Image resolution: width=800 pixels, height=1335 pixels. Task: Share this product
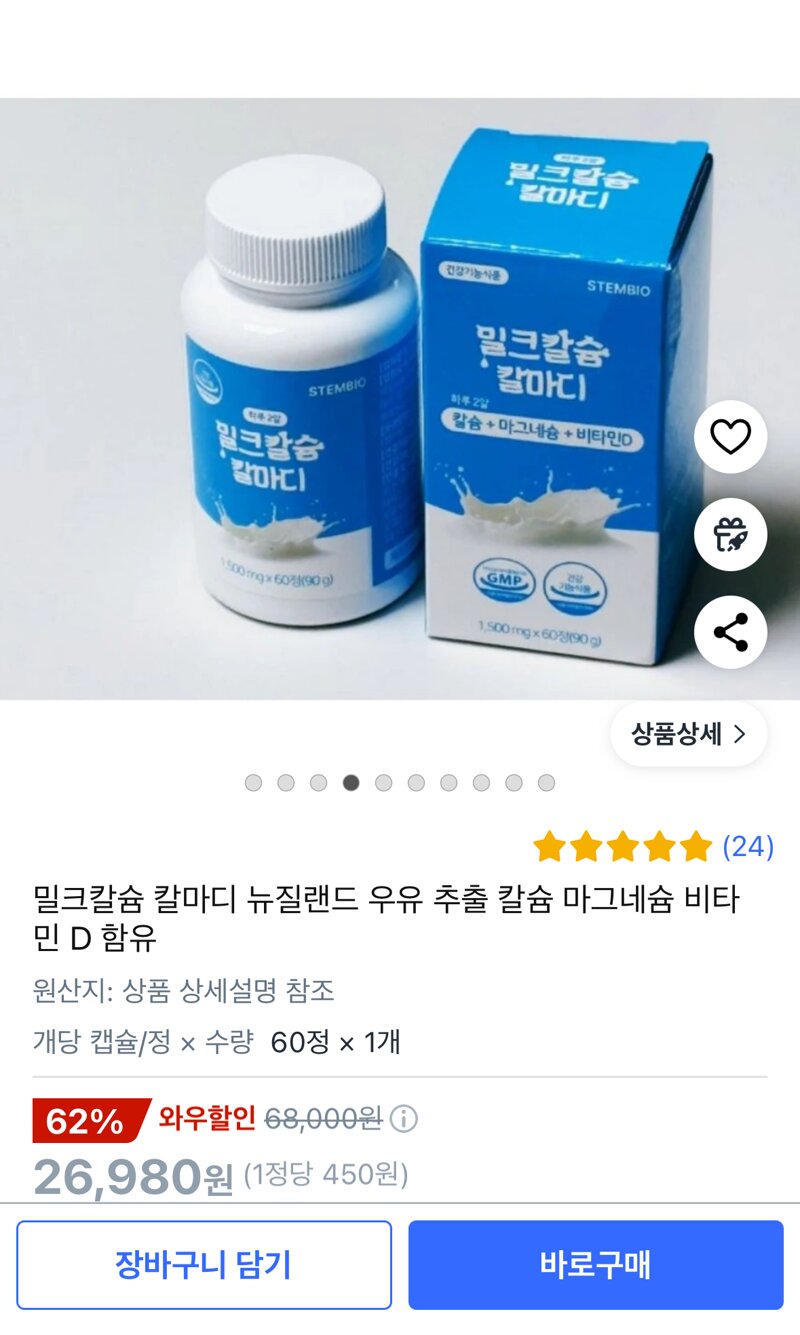(x=731, y=633)
